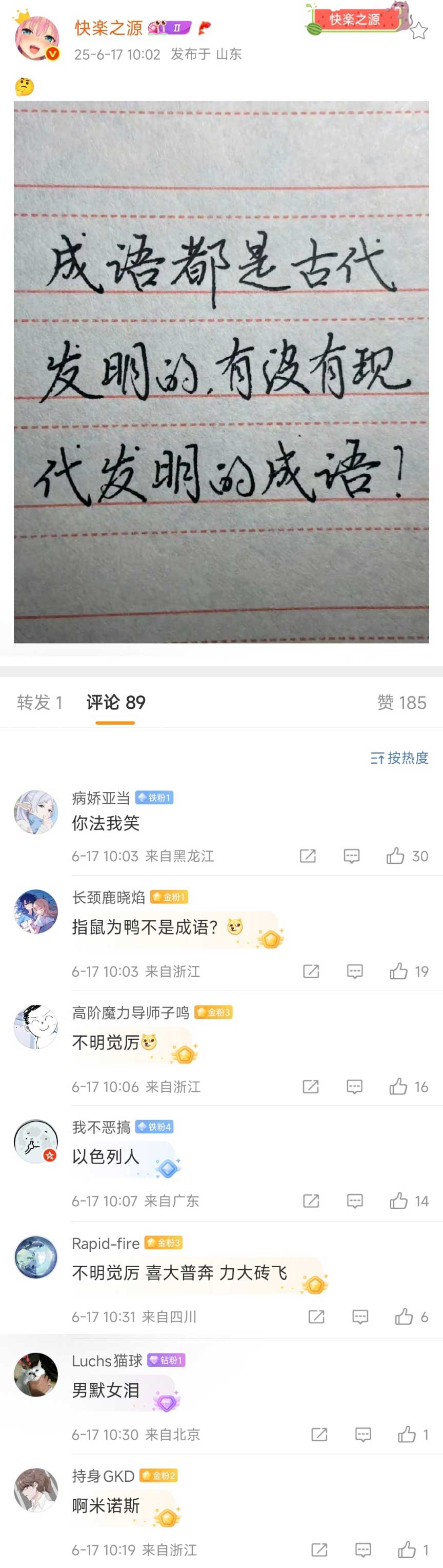443x1568 pixels.
Task: Open 持身GKD's profile avatar
Action: [x=36, y=1490]
